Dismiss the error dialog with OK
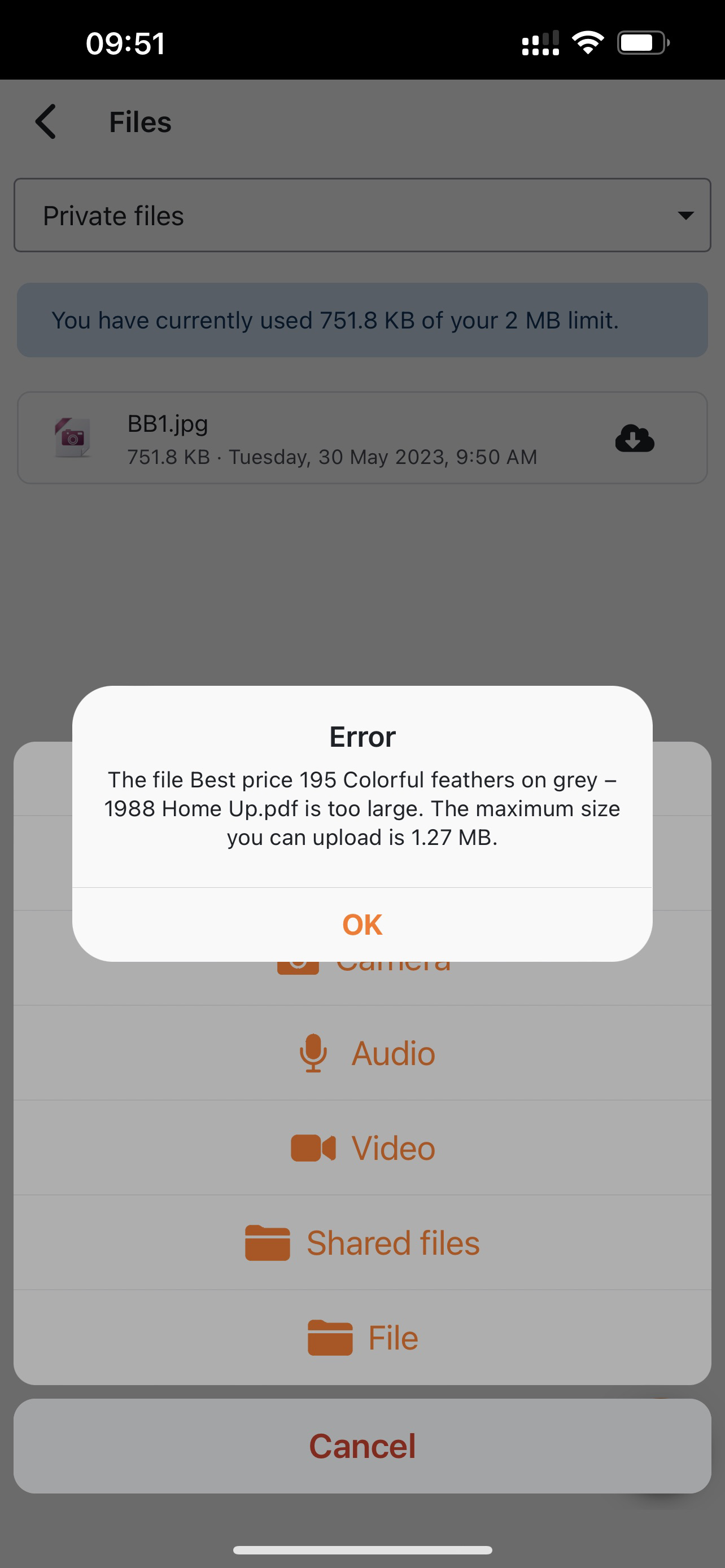Image resolution: width=725 pixels, height=1568 pixels. (x=362, y=925)
